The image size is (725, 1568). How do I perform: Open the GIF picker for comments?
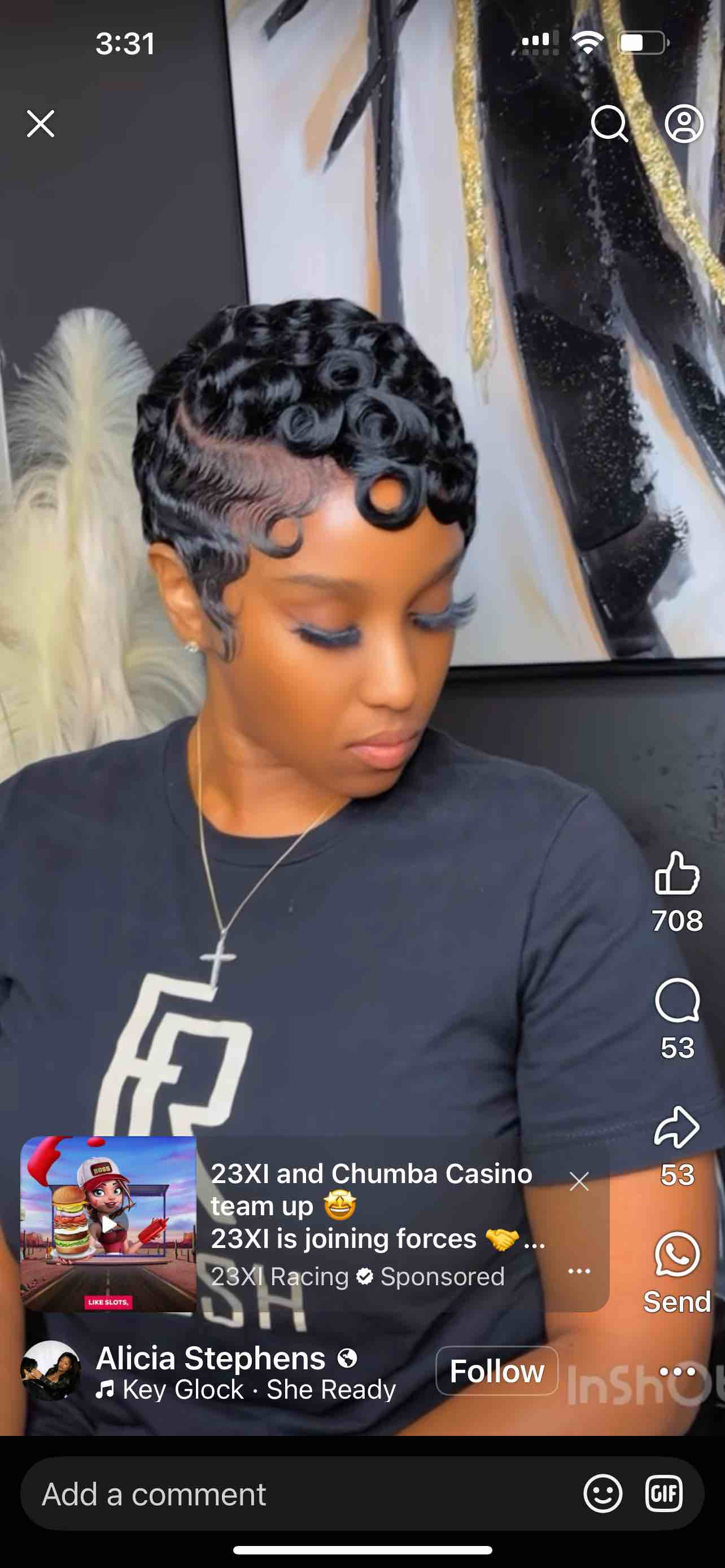(663, 1493)
